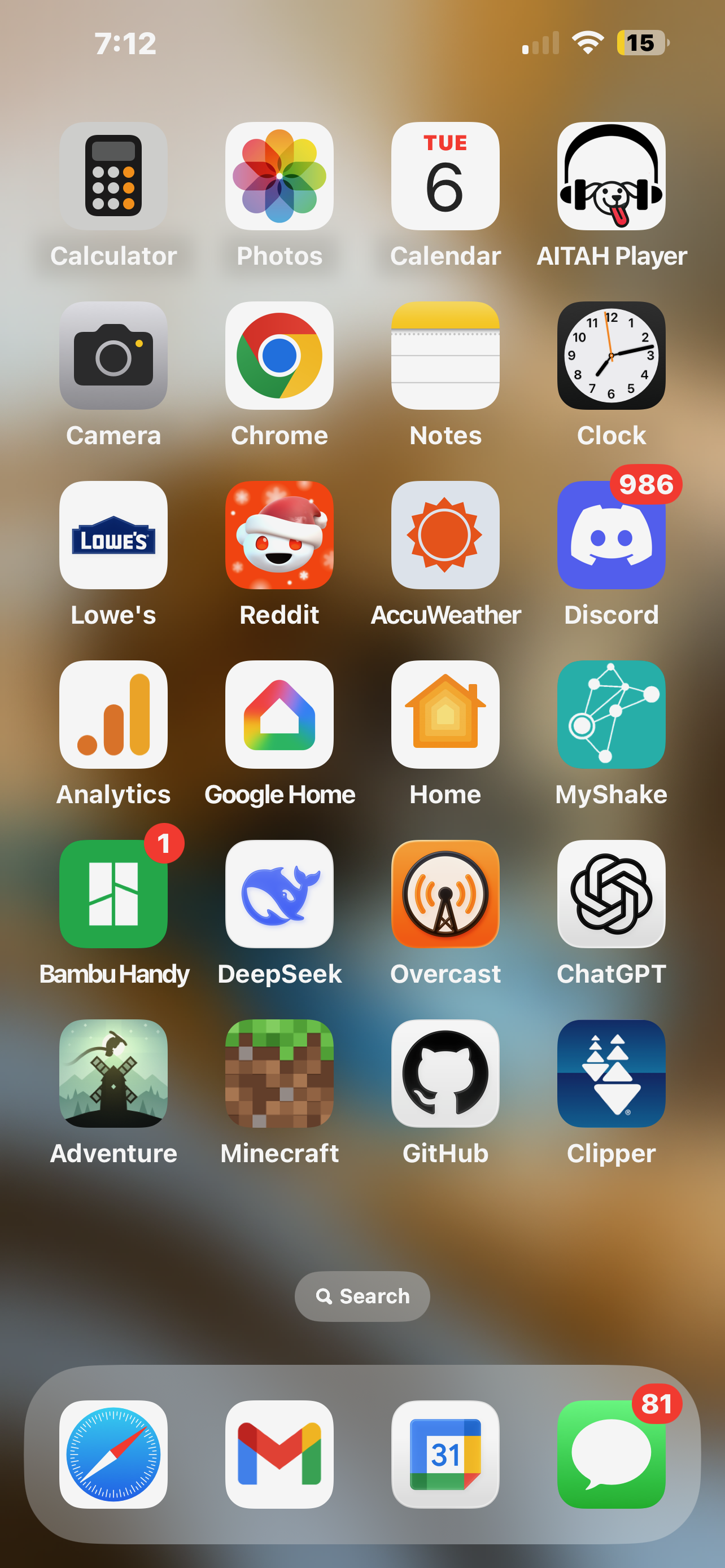Open the MyShake app

coord(611,715)
